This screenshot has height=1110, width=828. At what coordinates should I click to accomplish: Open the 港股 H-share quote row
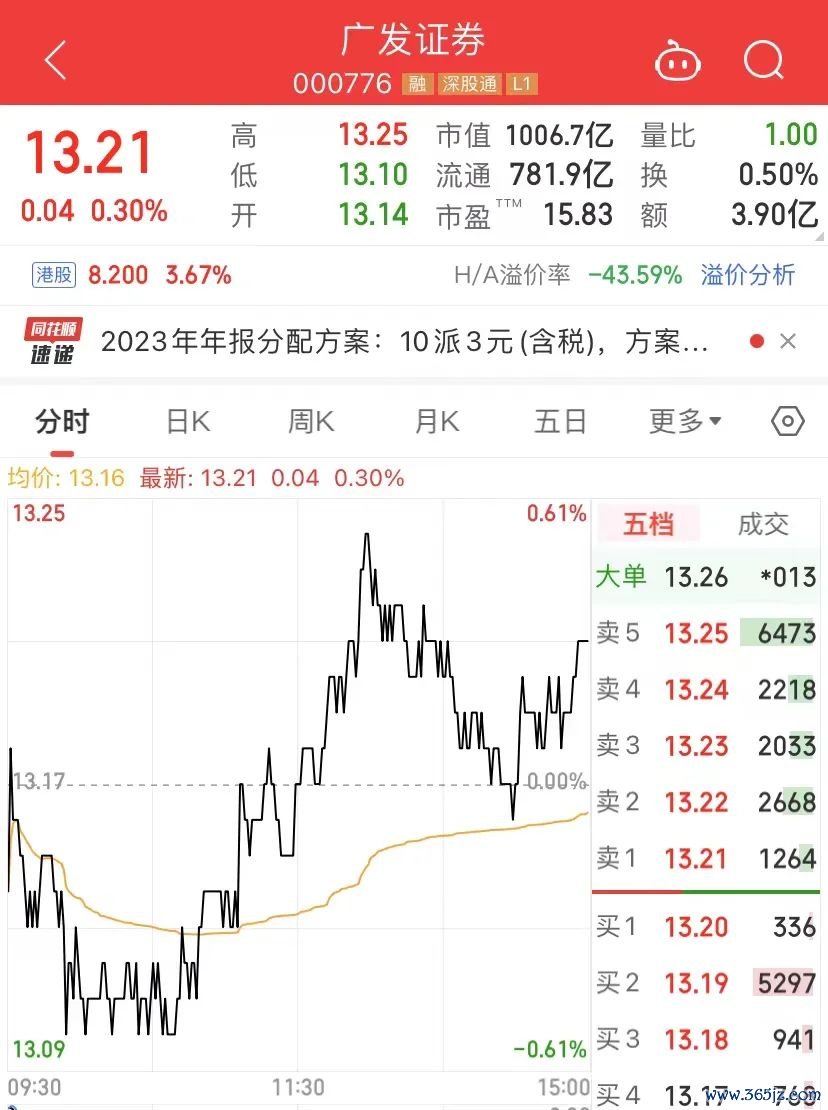[x=130, y=275]
